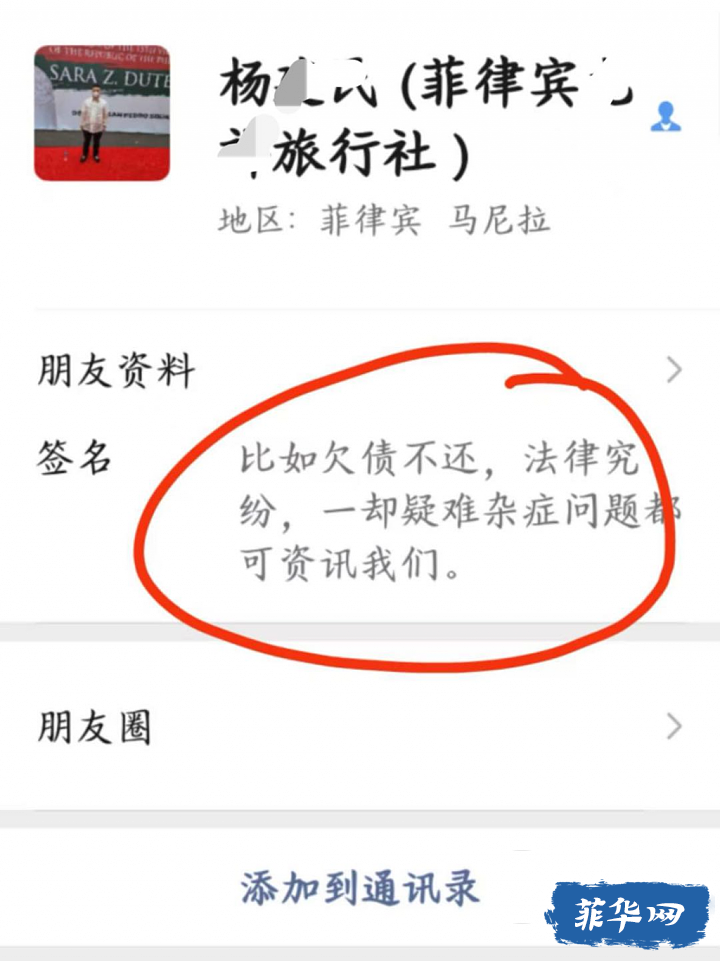The width and height of the screenshot is (720, 961).
Task: Open the 朋友圈 row
Action: coord(360,727)
